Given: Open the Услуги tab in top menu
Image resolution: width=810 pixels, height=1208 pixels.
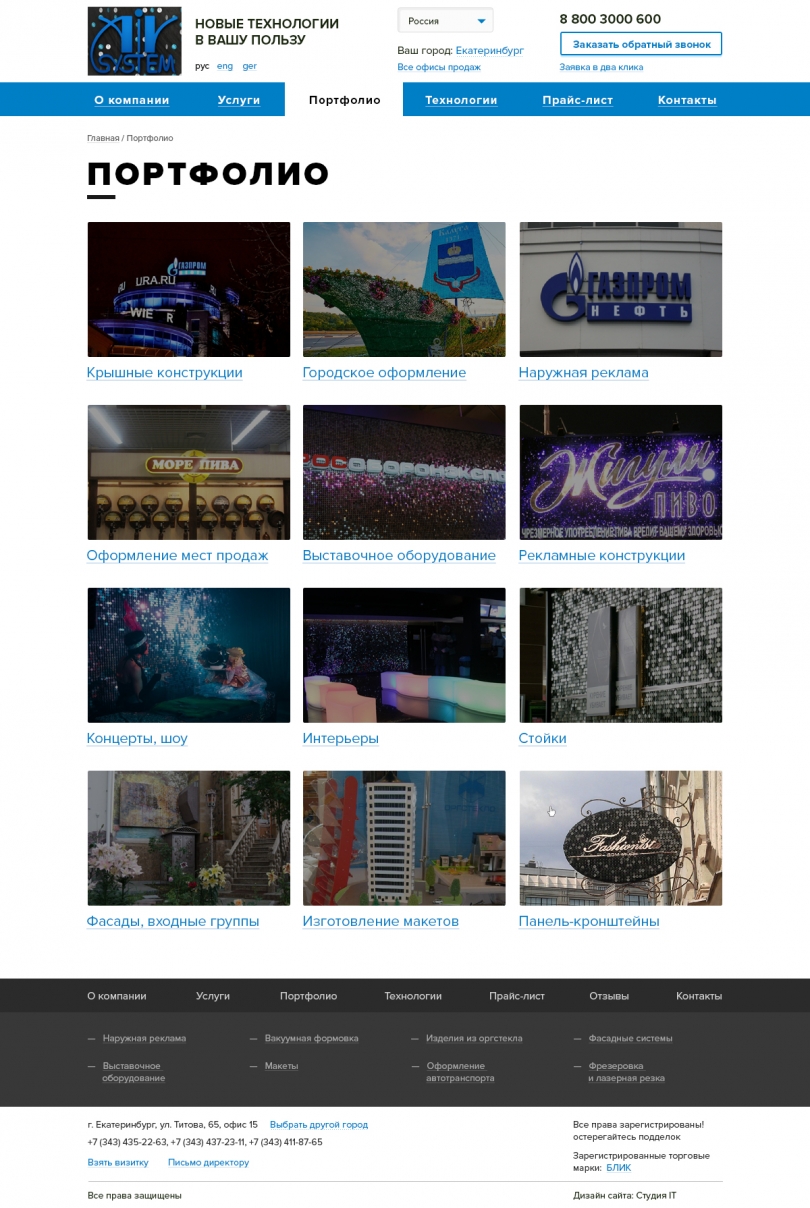Looking at the screenshot, I should click(239, 100).
